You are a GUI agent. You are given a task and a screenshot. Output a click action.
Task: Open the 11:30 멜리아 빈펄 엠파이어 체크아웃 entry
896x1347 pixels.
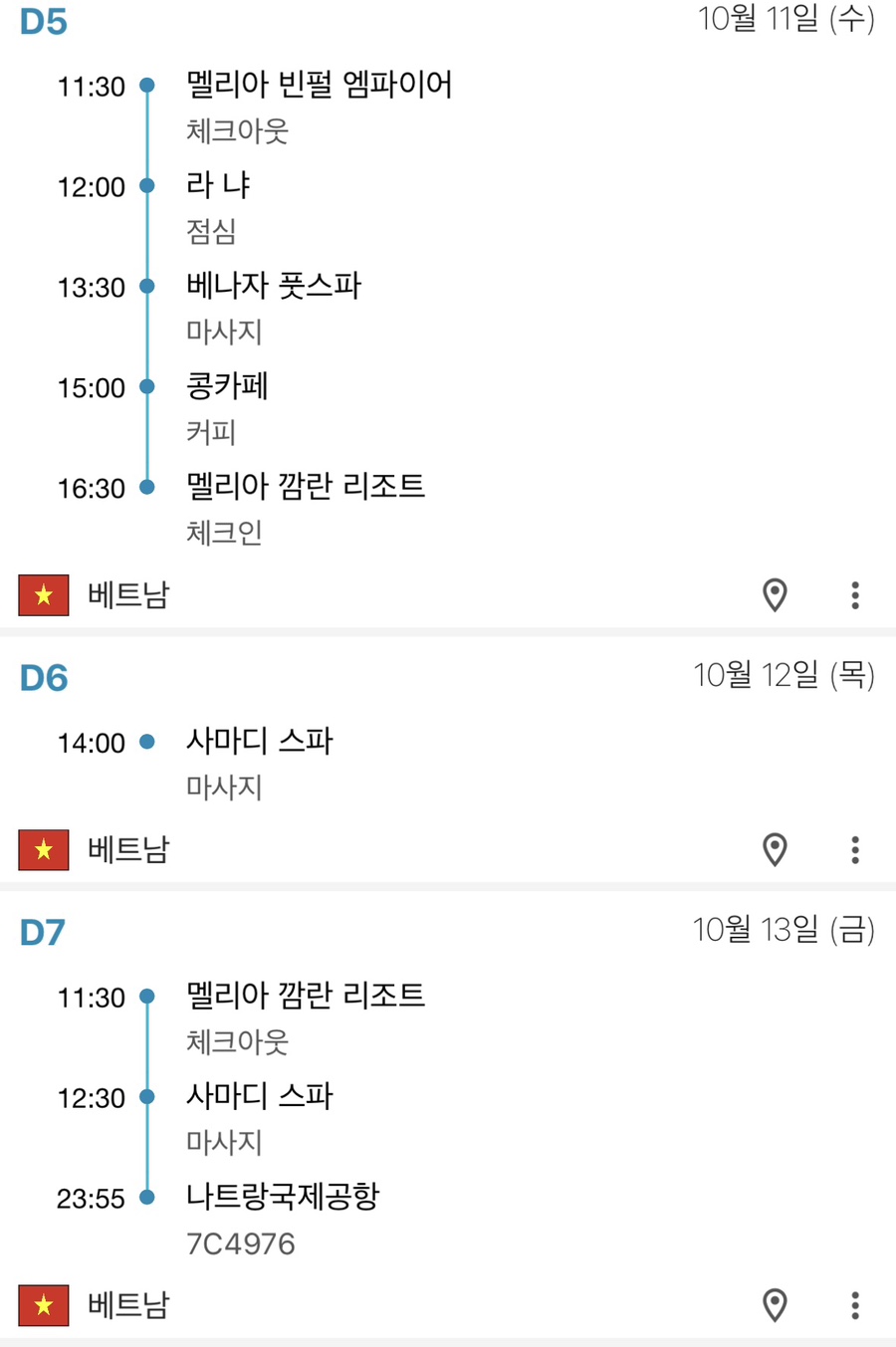pos(319,87)
